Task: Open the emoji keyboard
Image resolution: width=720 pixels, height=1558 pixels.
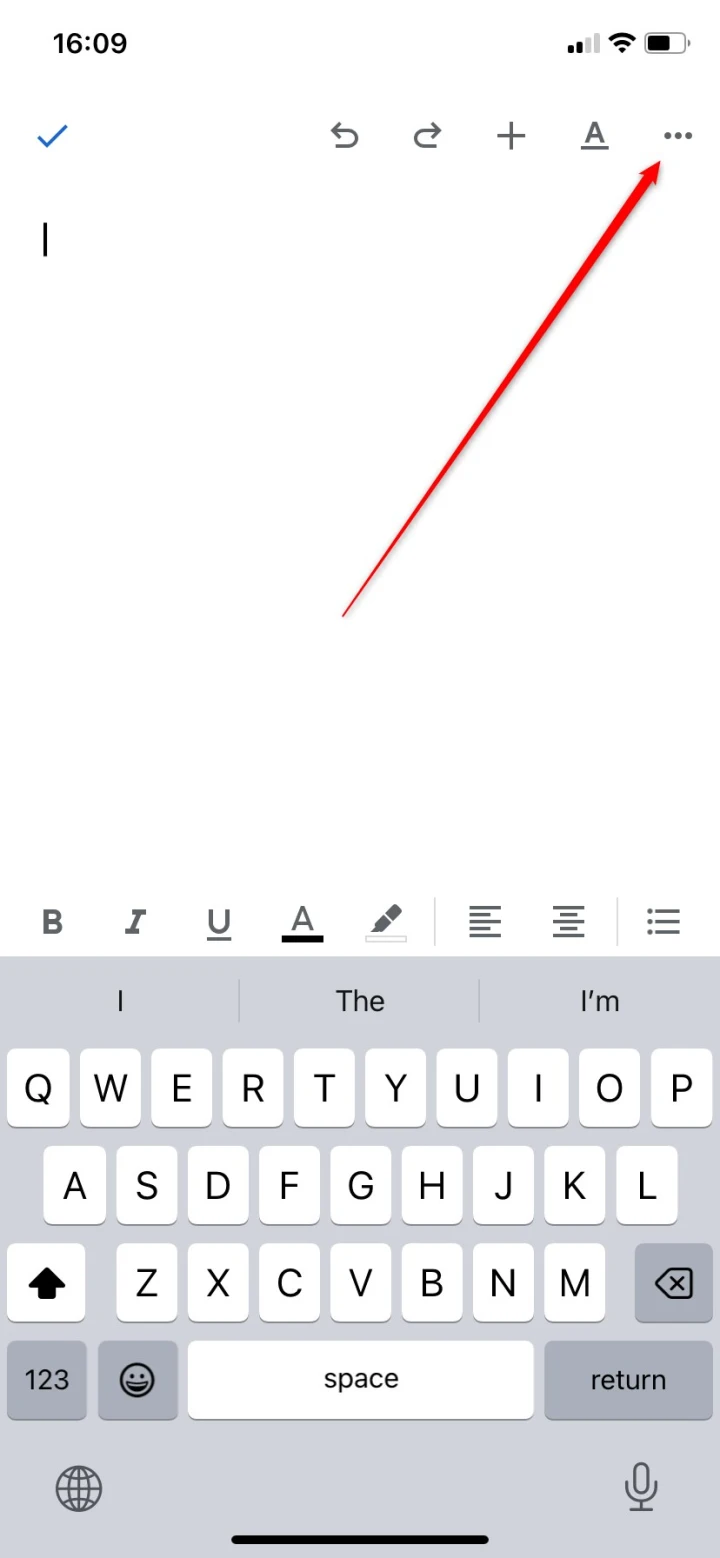Action: pos(137,1380)
